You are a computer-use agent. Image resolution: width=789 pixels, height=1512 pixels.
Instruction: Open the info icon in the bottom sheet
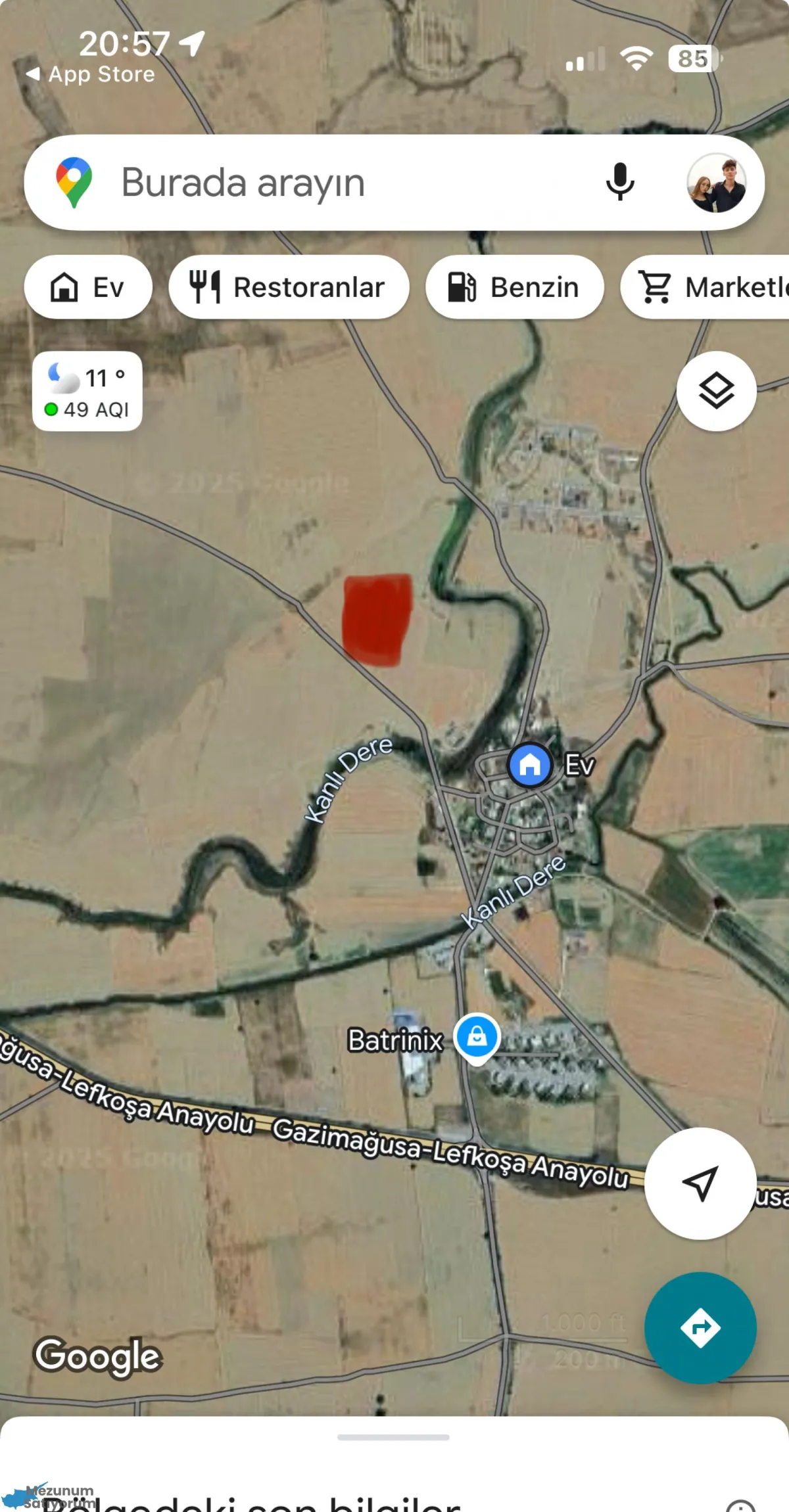pyautogui.click(x=741, y=1506)
